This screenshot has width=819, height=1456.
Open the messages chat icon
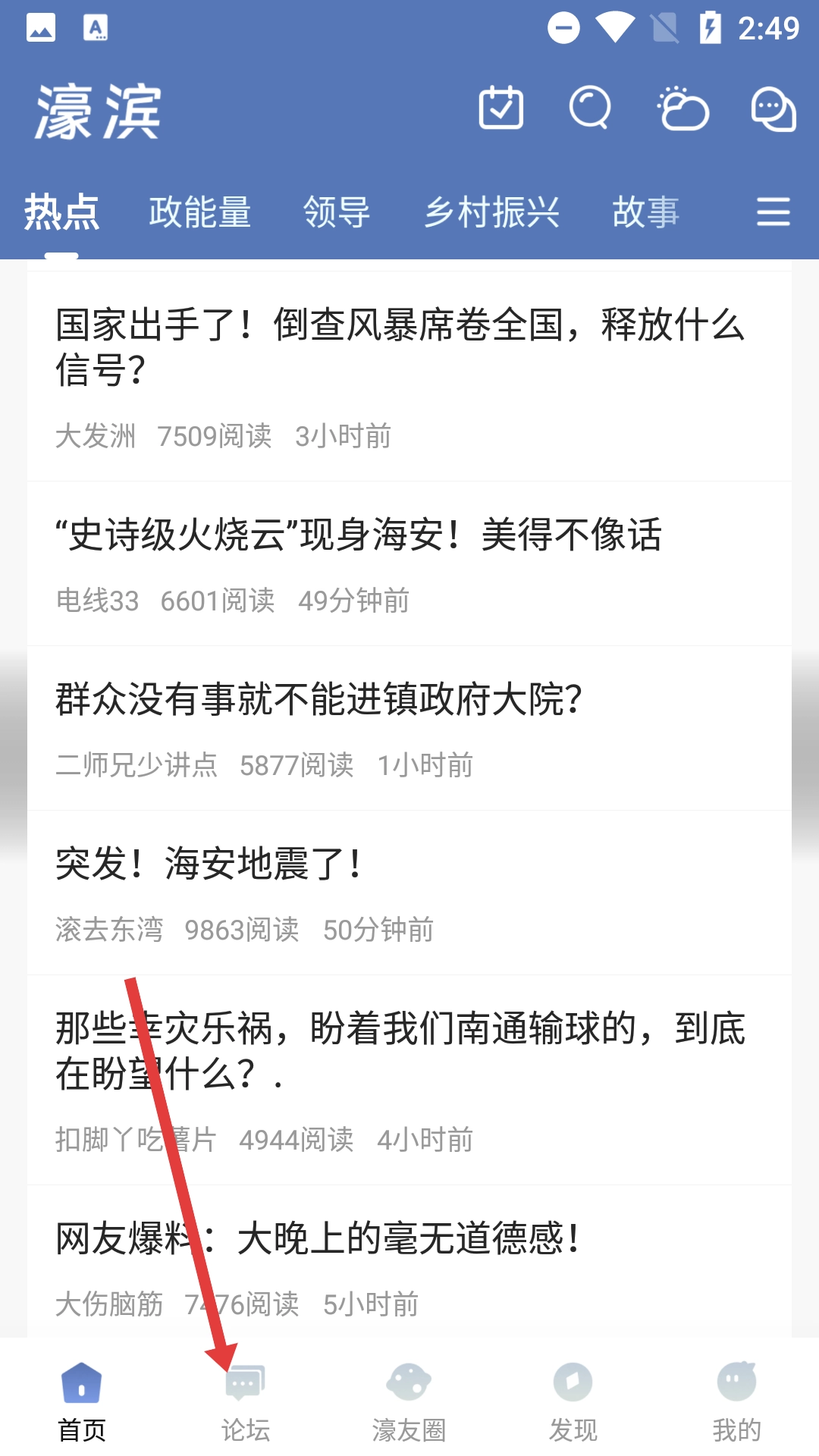773,109
